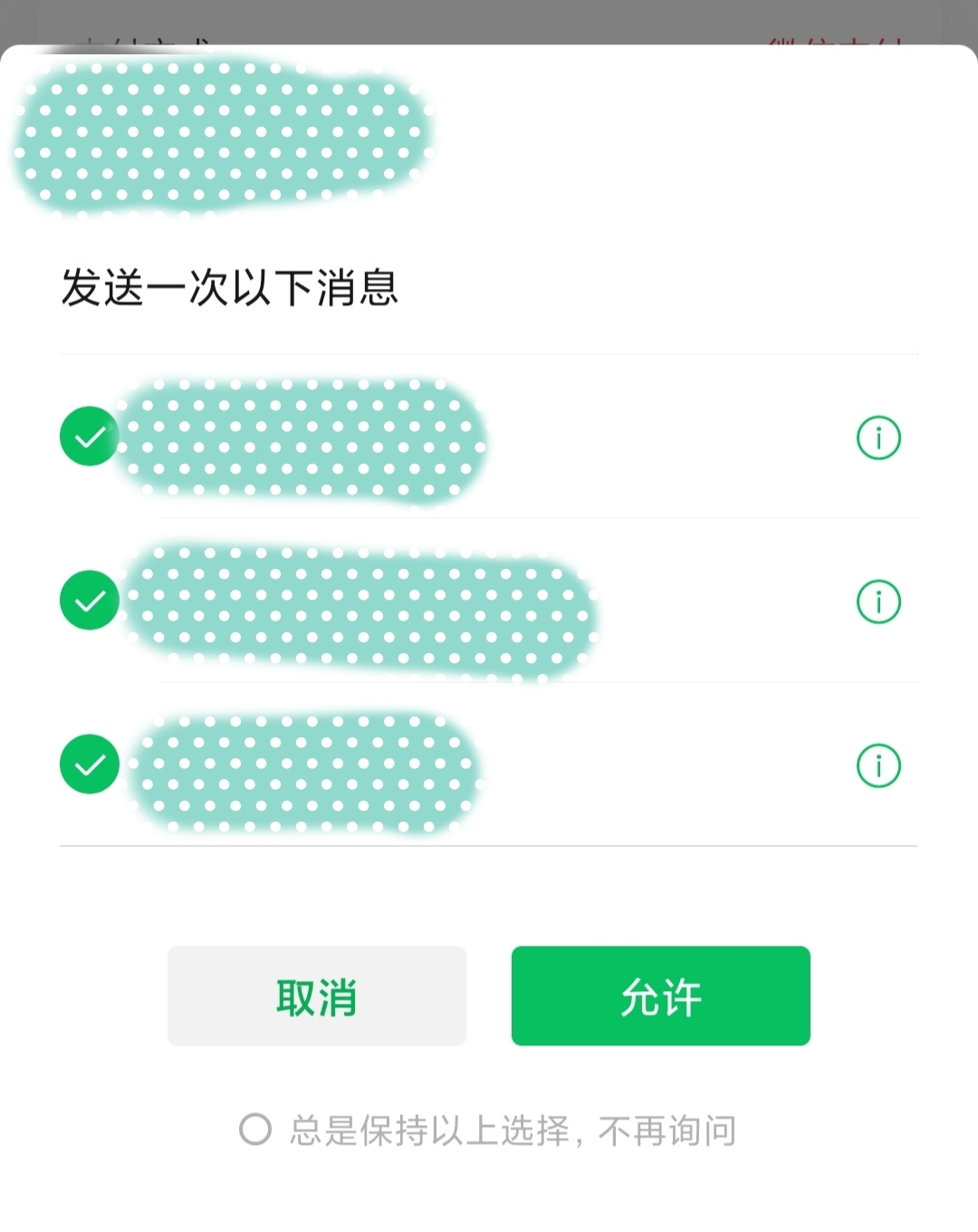
Task: Select the green checkmark of the third message
Action: [88, 764]
